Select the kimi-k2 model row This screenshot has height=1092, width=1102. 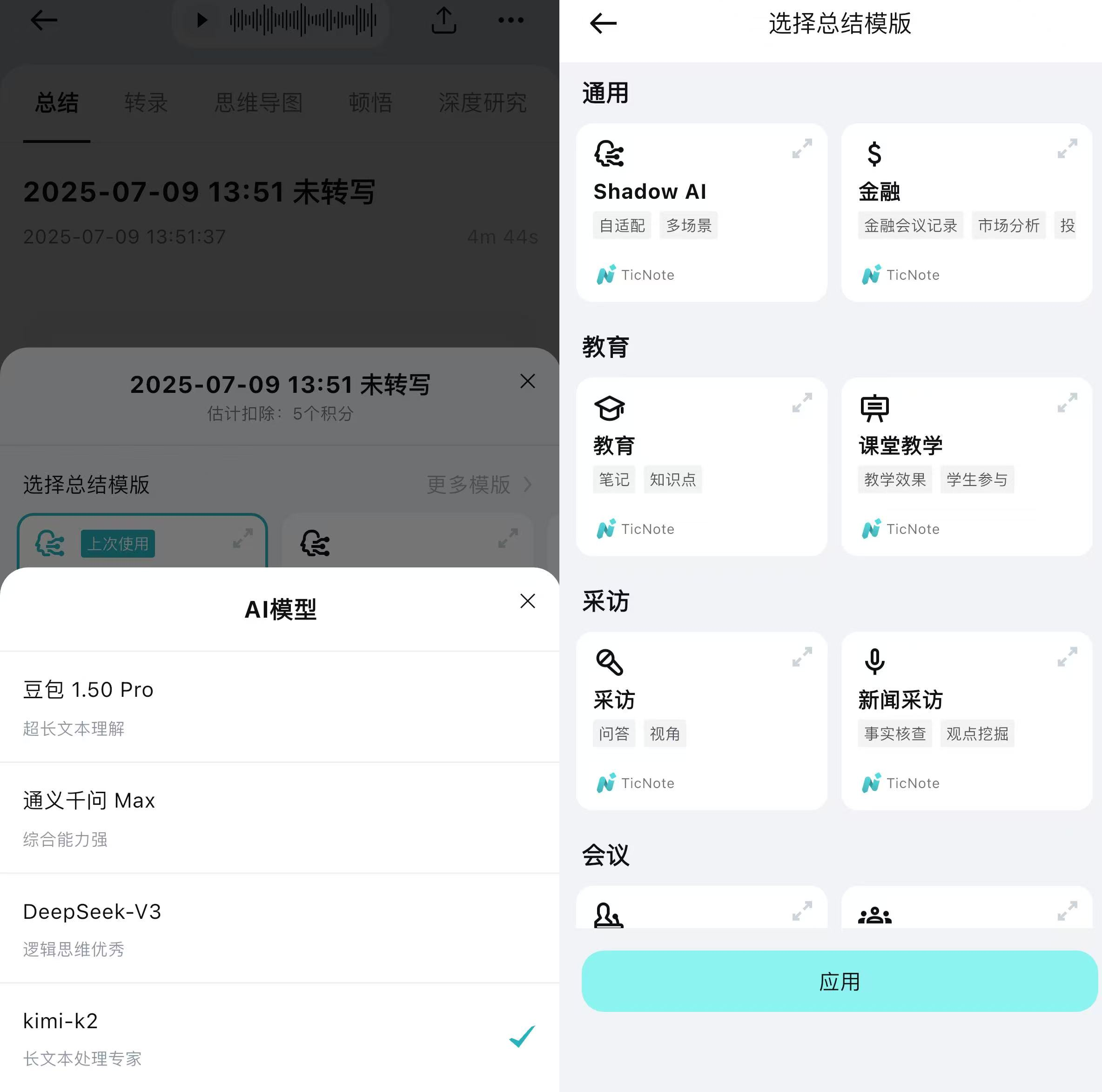tap(280, 1037)
